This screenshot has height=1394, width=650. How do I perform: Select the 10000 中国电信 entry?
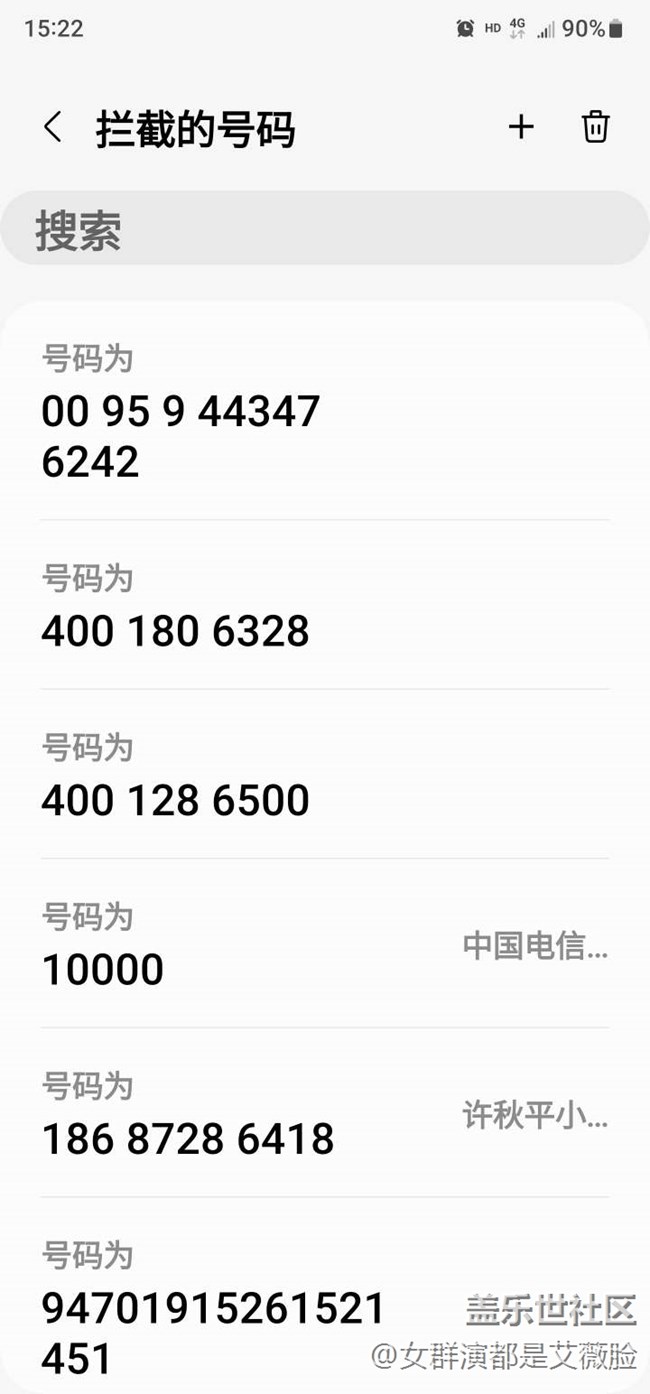325,943
